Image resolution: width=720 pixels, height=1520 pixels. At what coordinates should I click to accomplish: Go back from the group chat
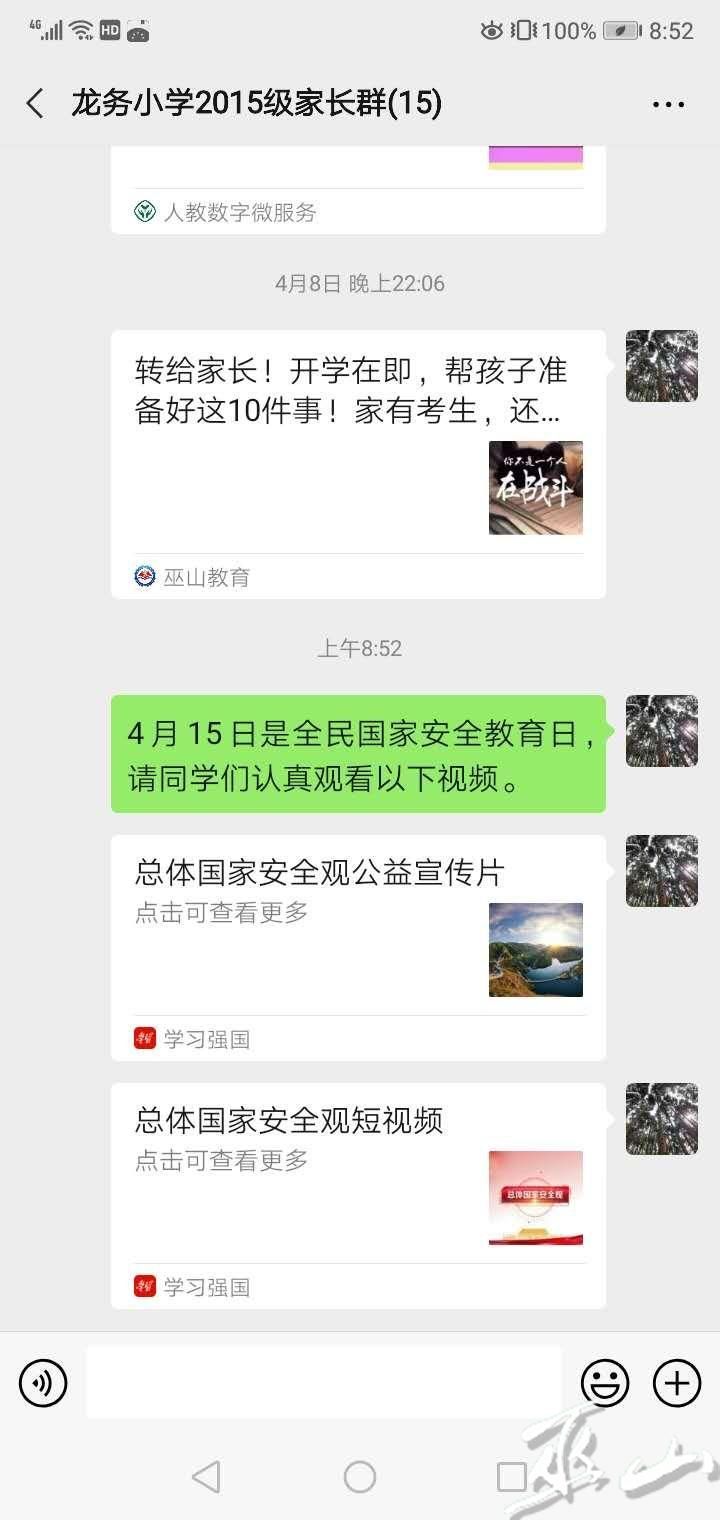click(x=36, y=104)
